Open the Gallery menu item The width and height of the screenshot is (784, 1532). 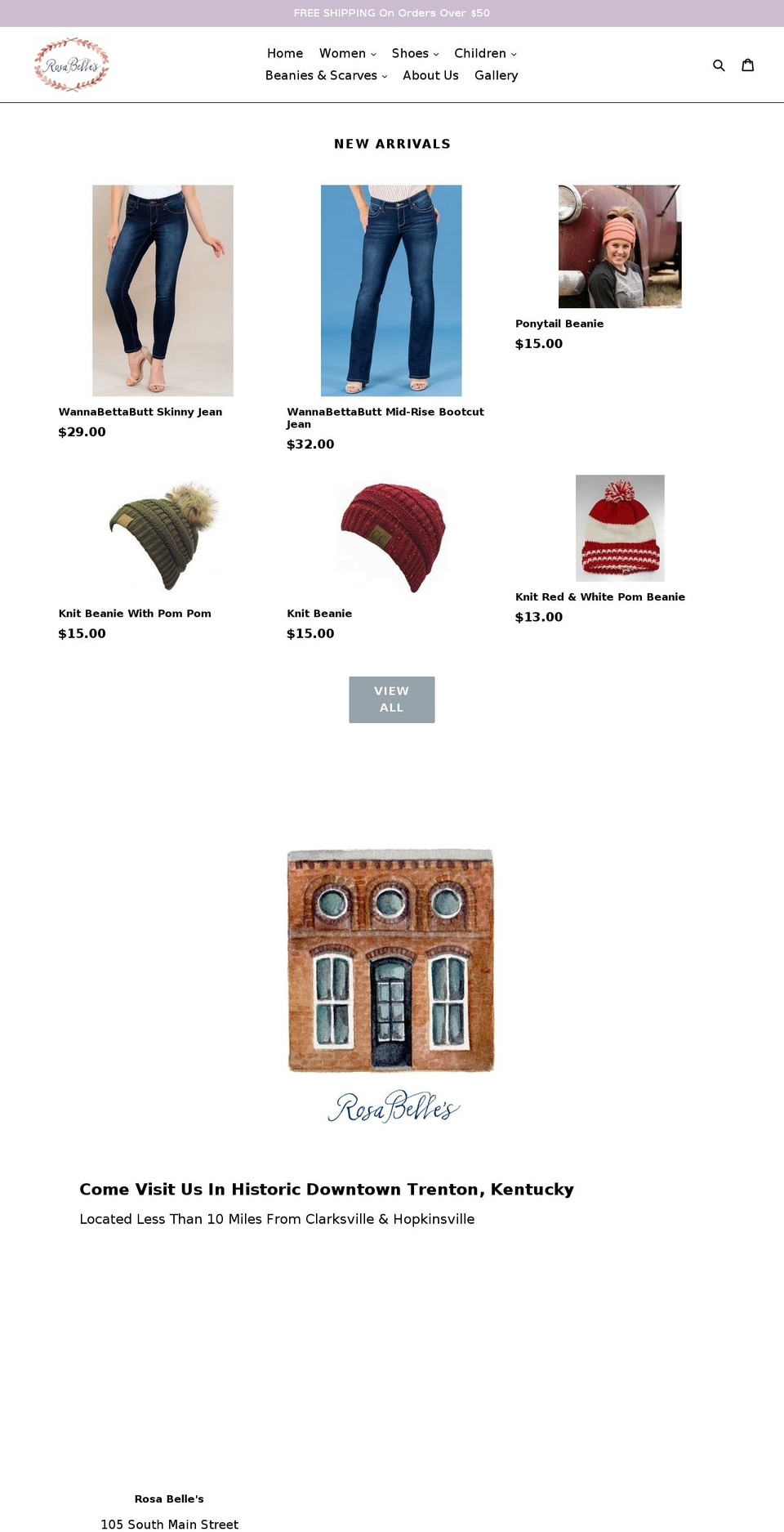[x=496, y=75]
